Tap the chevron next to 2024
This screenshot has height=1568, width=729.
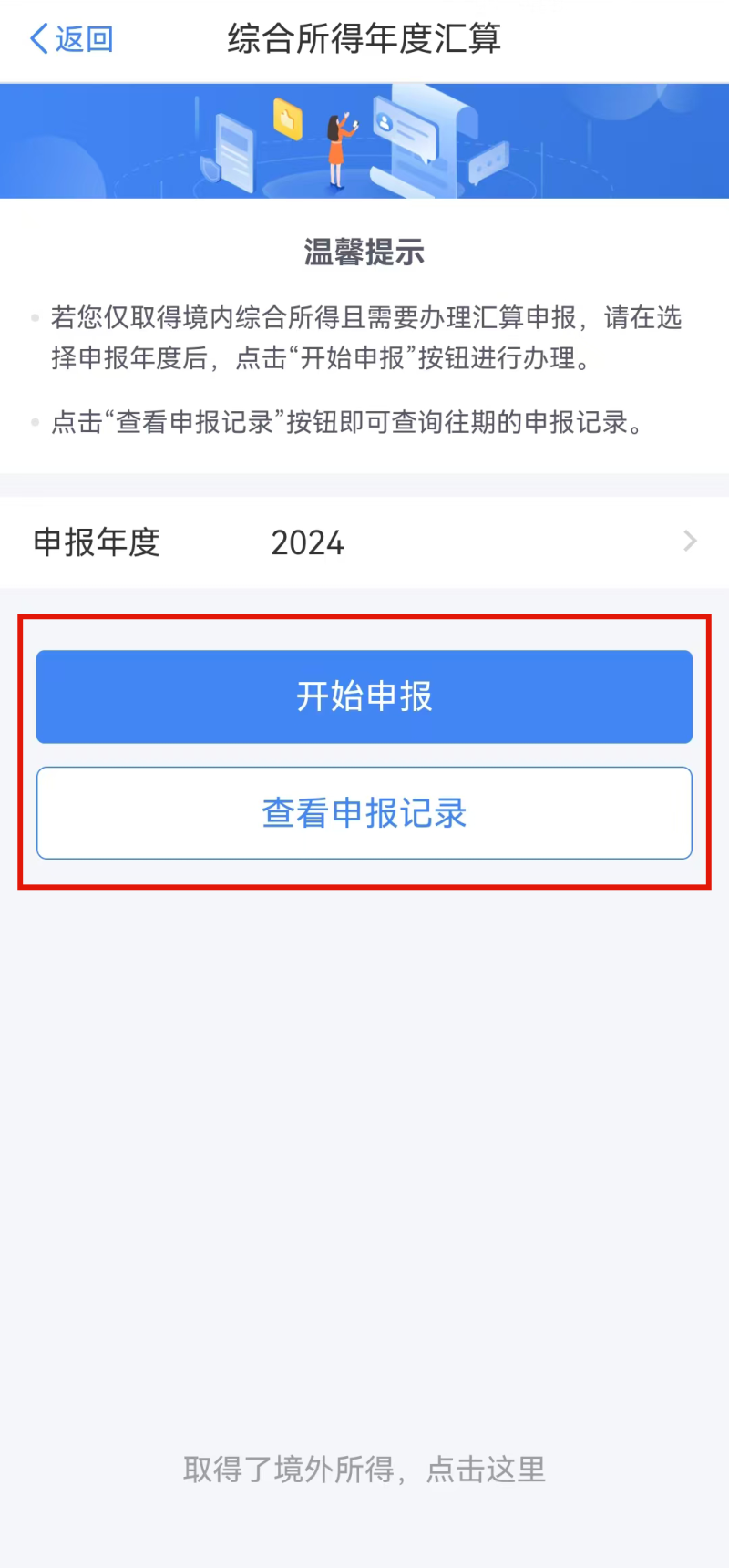pyautogui.click(x=690, y=541)
